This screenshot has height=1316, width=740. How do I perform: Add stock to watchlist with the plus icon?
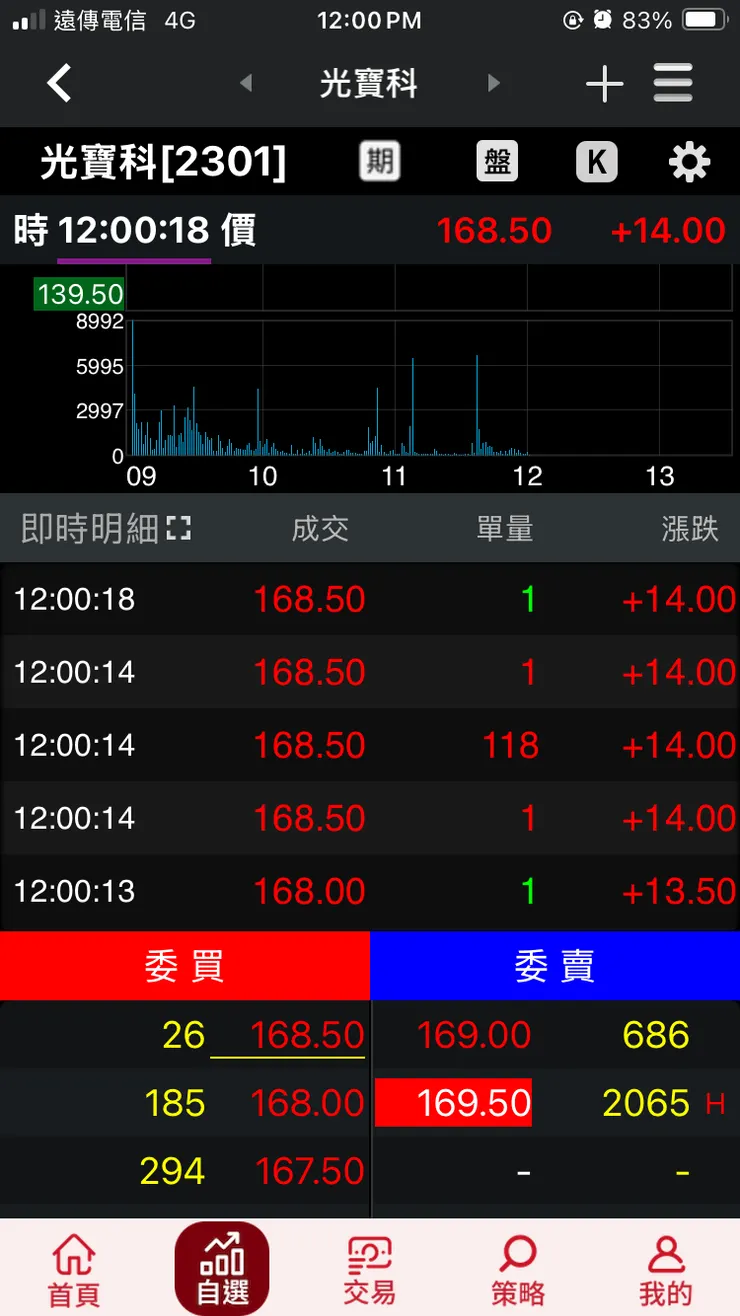[604, 84]
